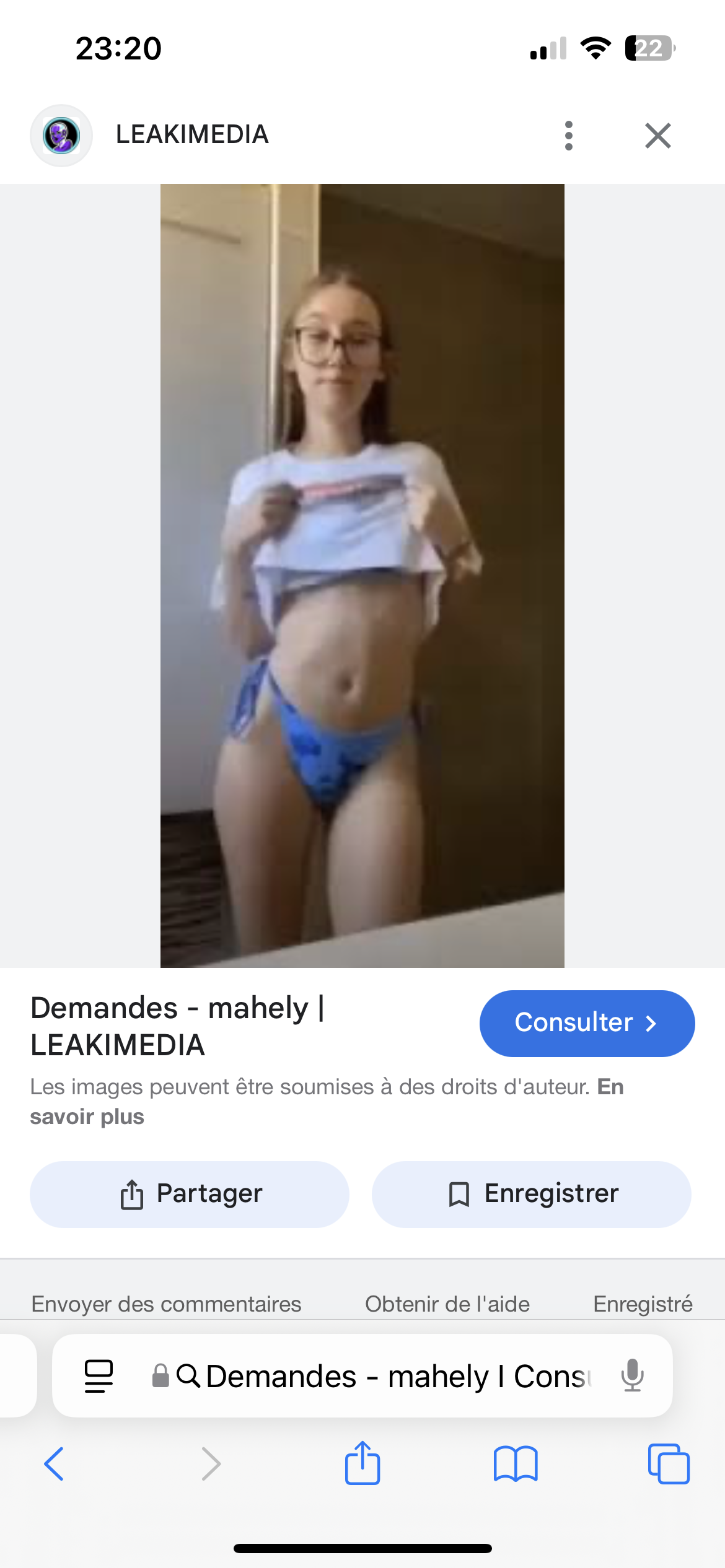This screenshot has width=725, height=1568.
Task: Open the En savoir plus link
Action: [87, 1117]
